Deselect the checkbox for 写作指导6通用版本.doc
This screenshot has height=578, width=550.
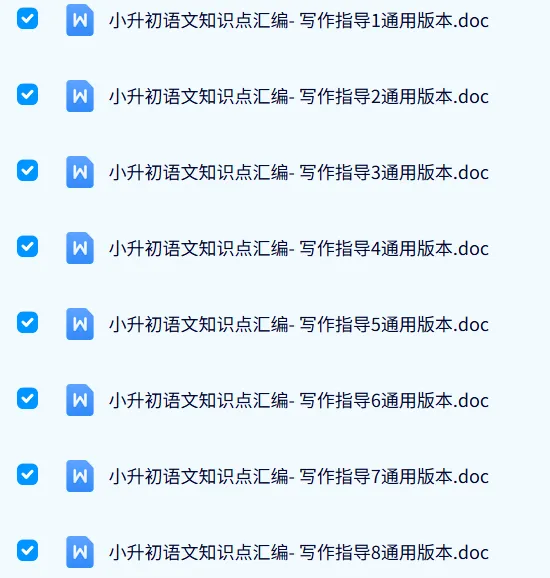pyautogui.click(x=27, y=398)
